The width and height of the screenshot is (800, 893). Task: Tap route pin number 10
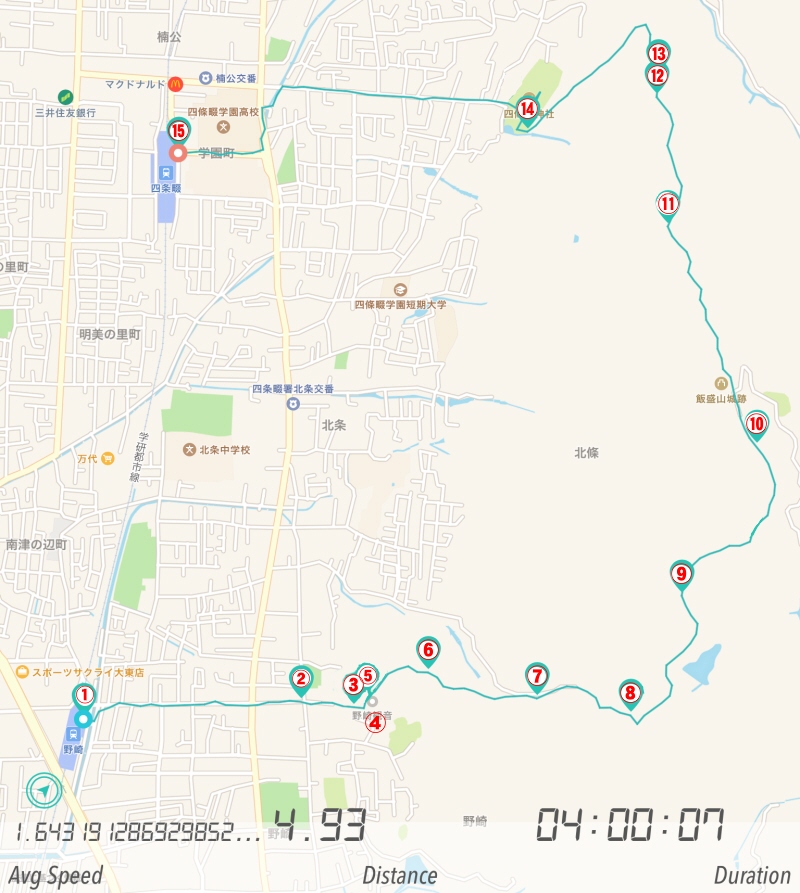pyautogui.click(x=757, y=424)
